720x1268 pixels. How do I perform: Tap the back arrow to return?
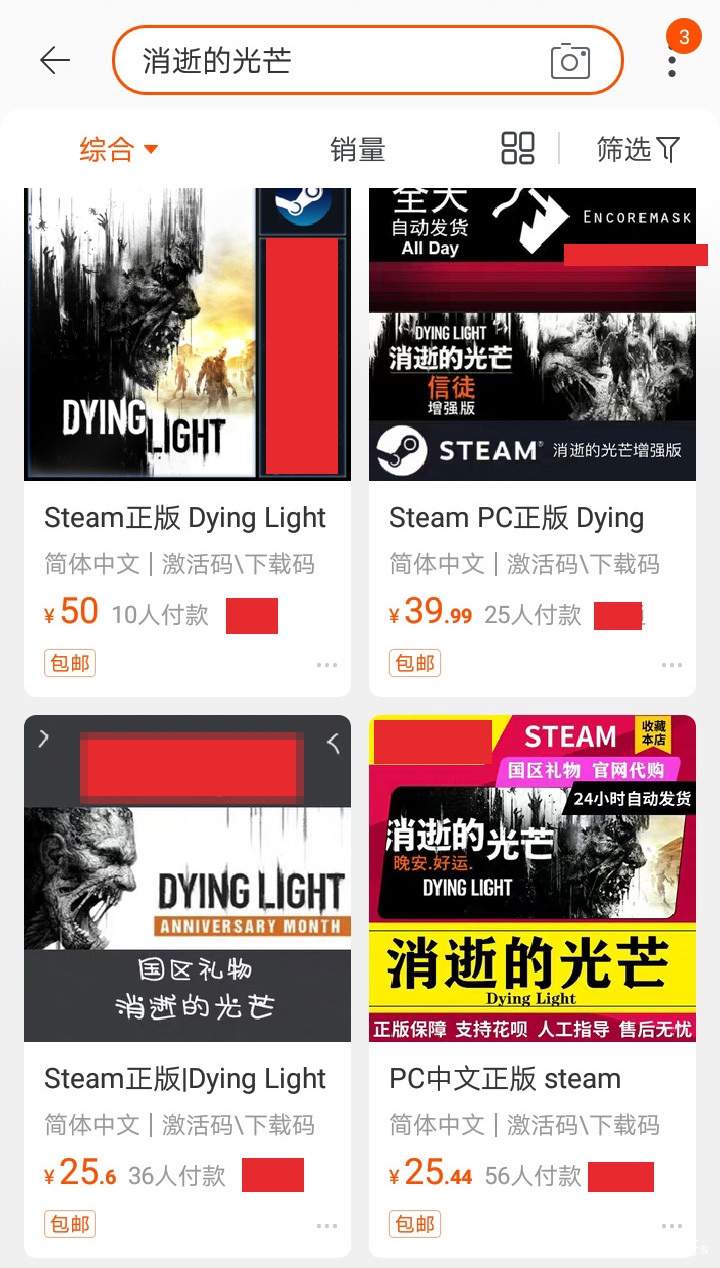[55, 61]
